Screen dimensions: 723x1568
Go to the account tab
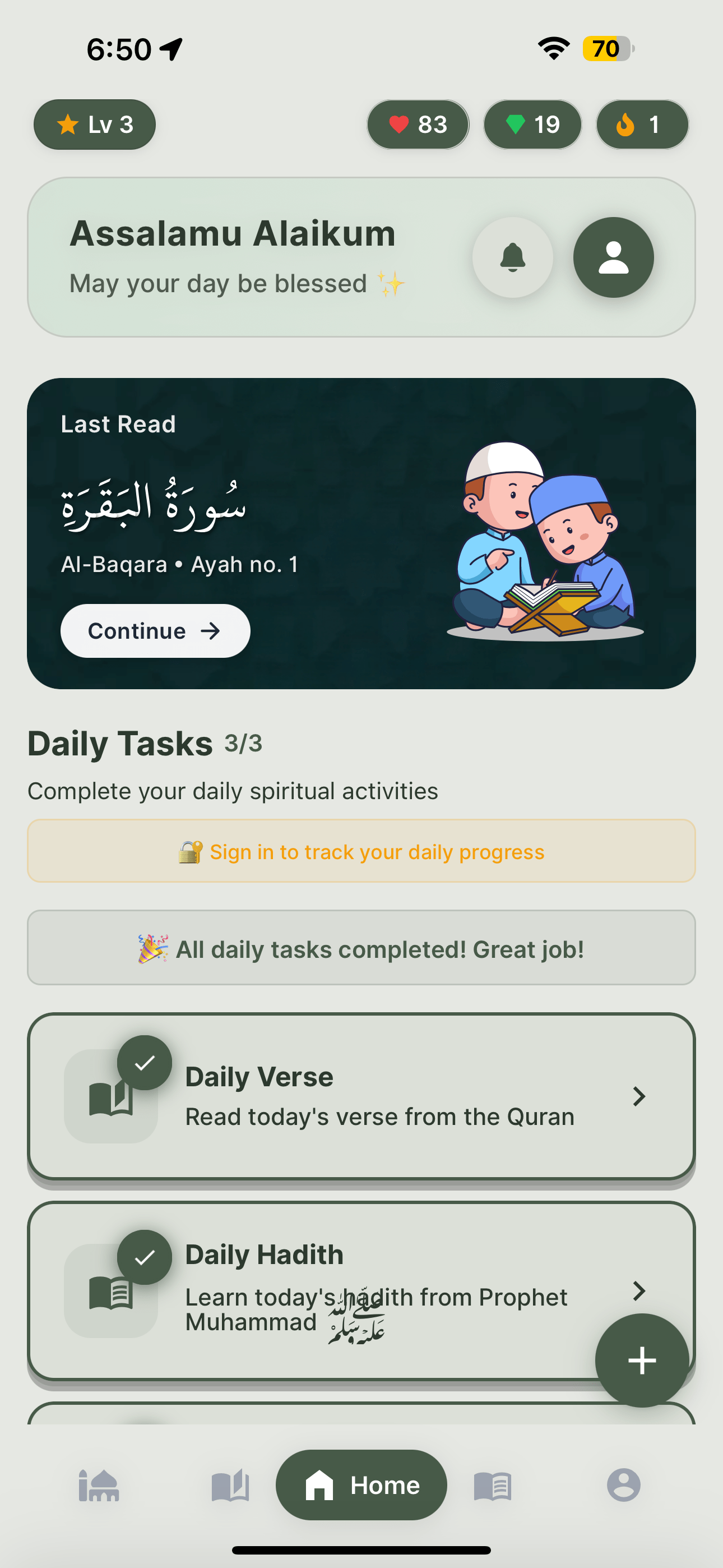[x=623, y=1485]
